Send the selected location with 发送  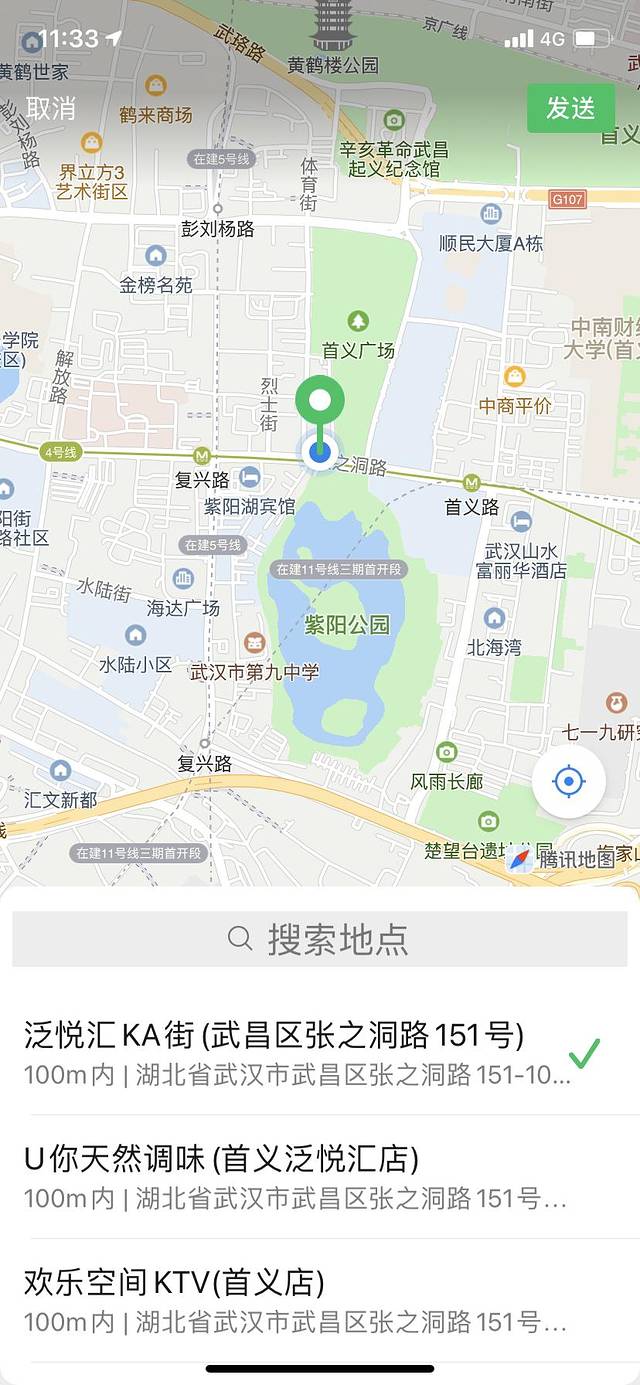click(x=570, y=108)
